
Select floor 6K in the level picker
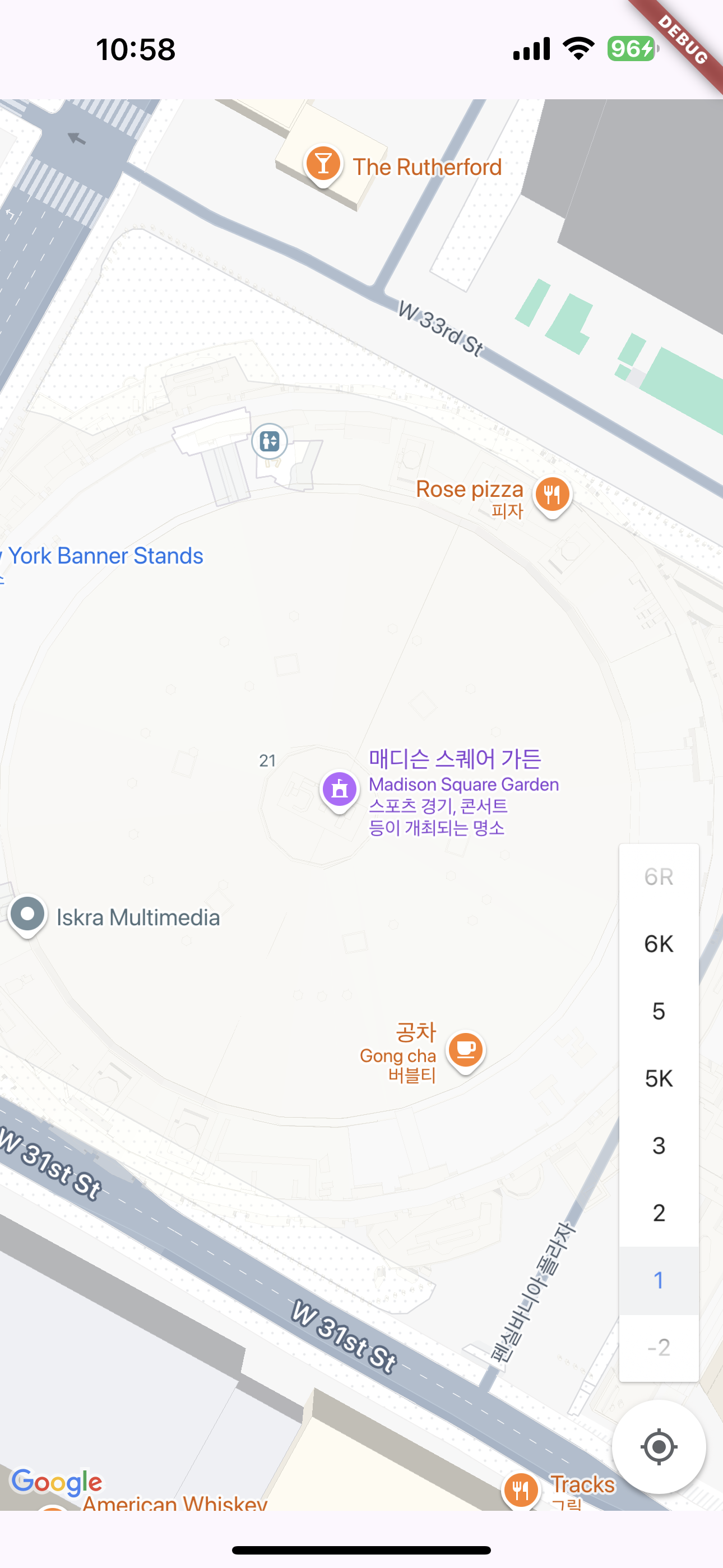[x=659, y=944]
